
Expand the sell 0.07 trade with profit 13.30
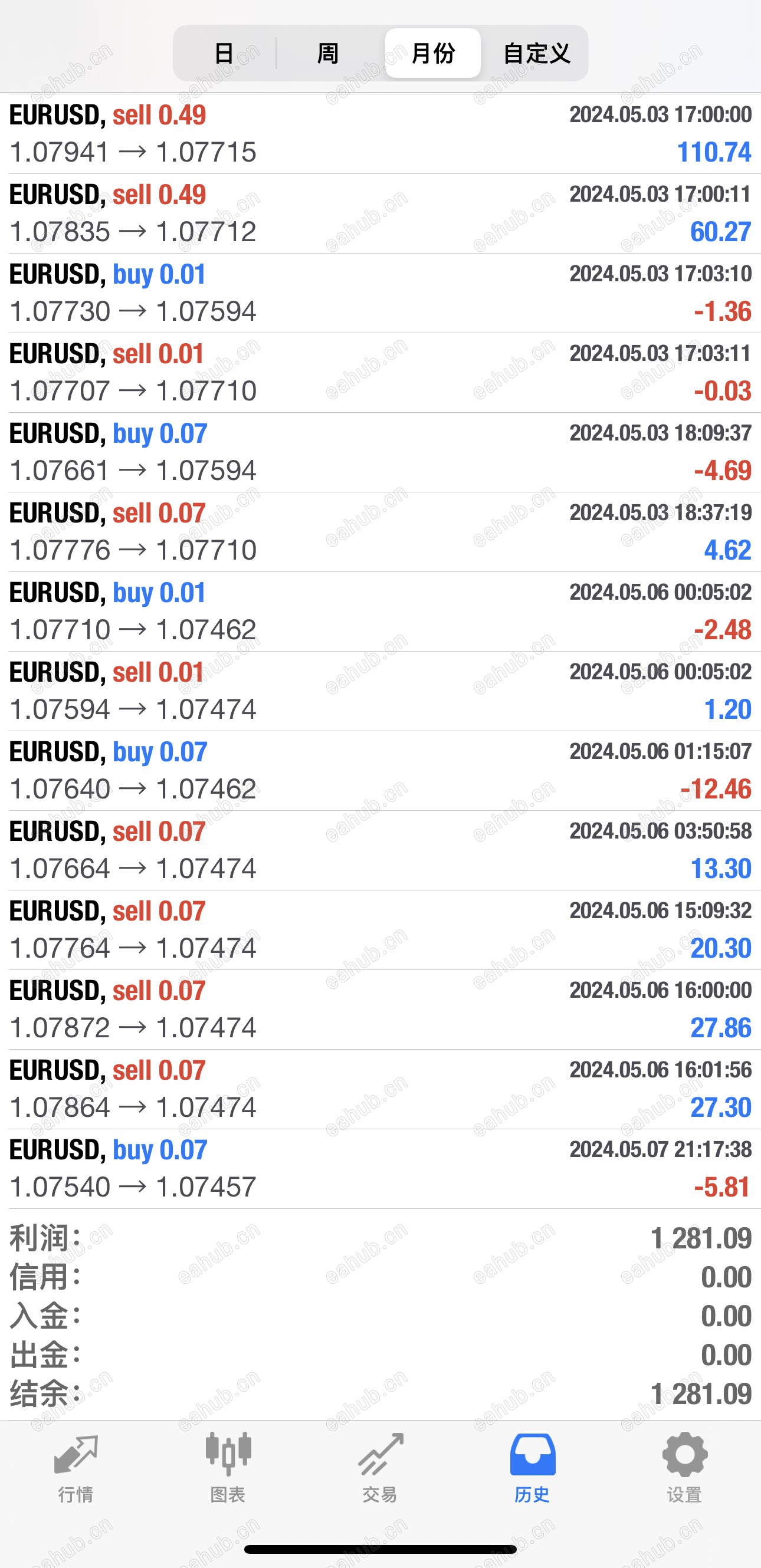(x=380, y=850)
